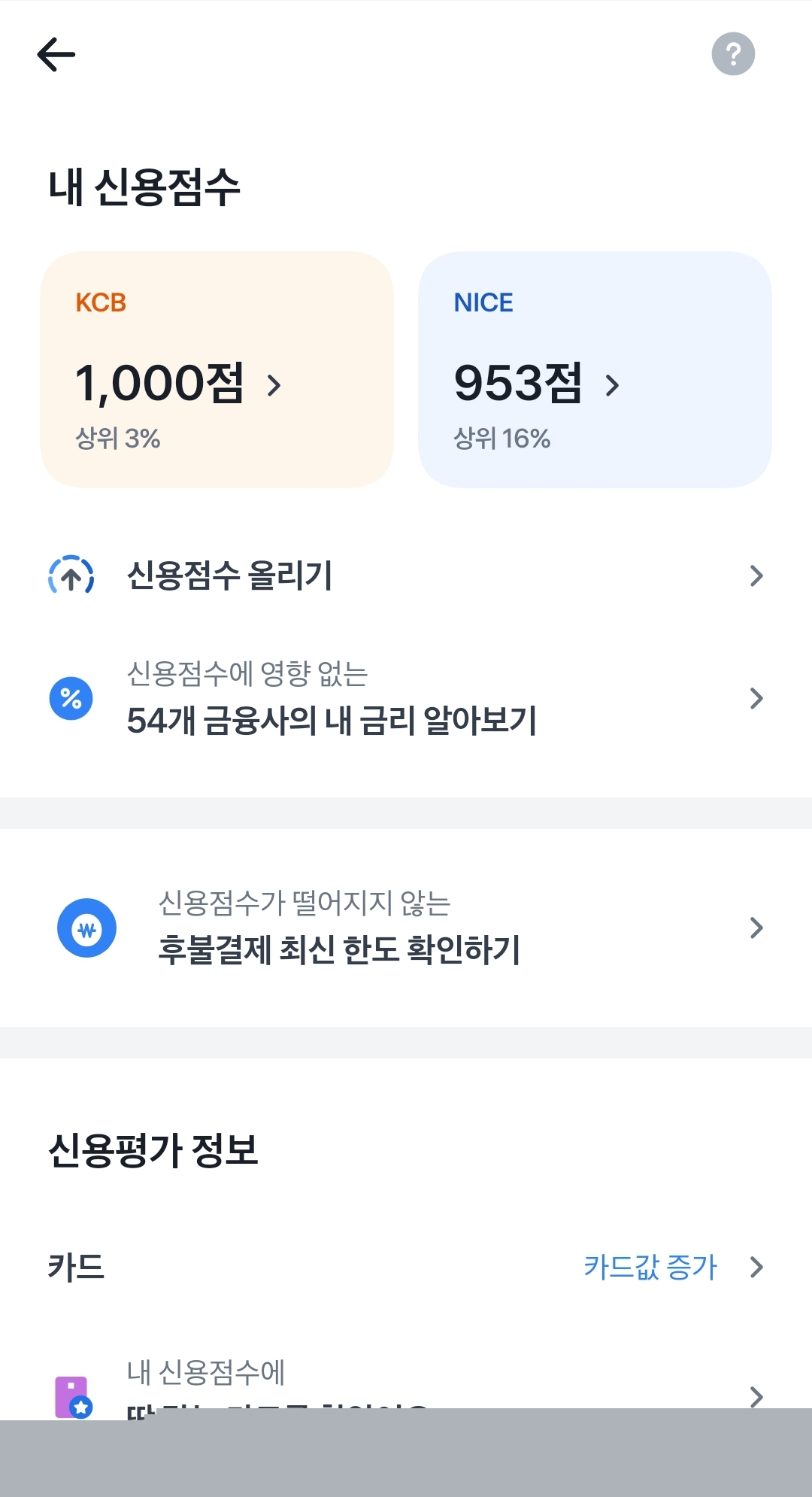Open the 카드 row showing 카드값 증가

coord(406,1267)
